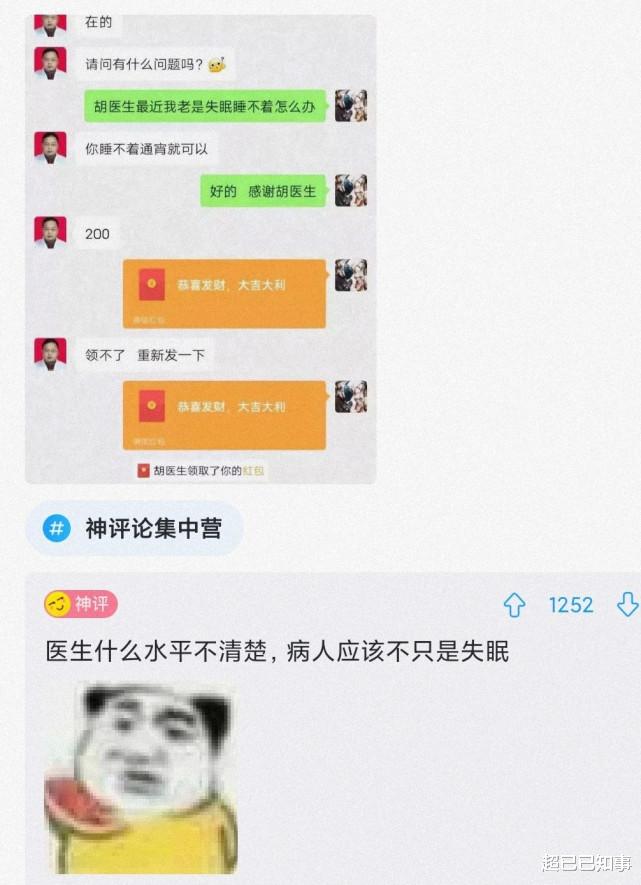View the meme picture in the comment

coord(140,777)
